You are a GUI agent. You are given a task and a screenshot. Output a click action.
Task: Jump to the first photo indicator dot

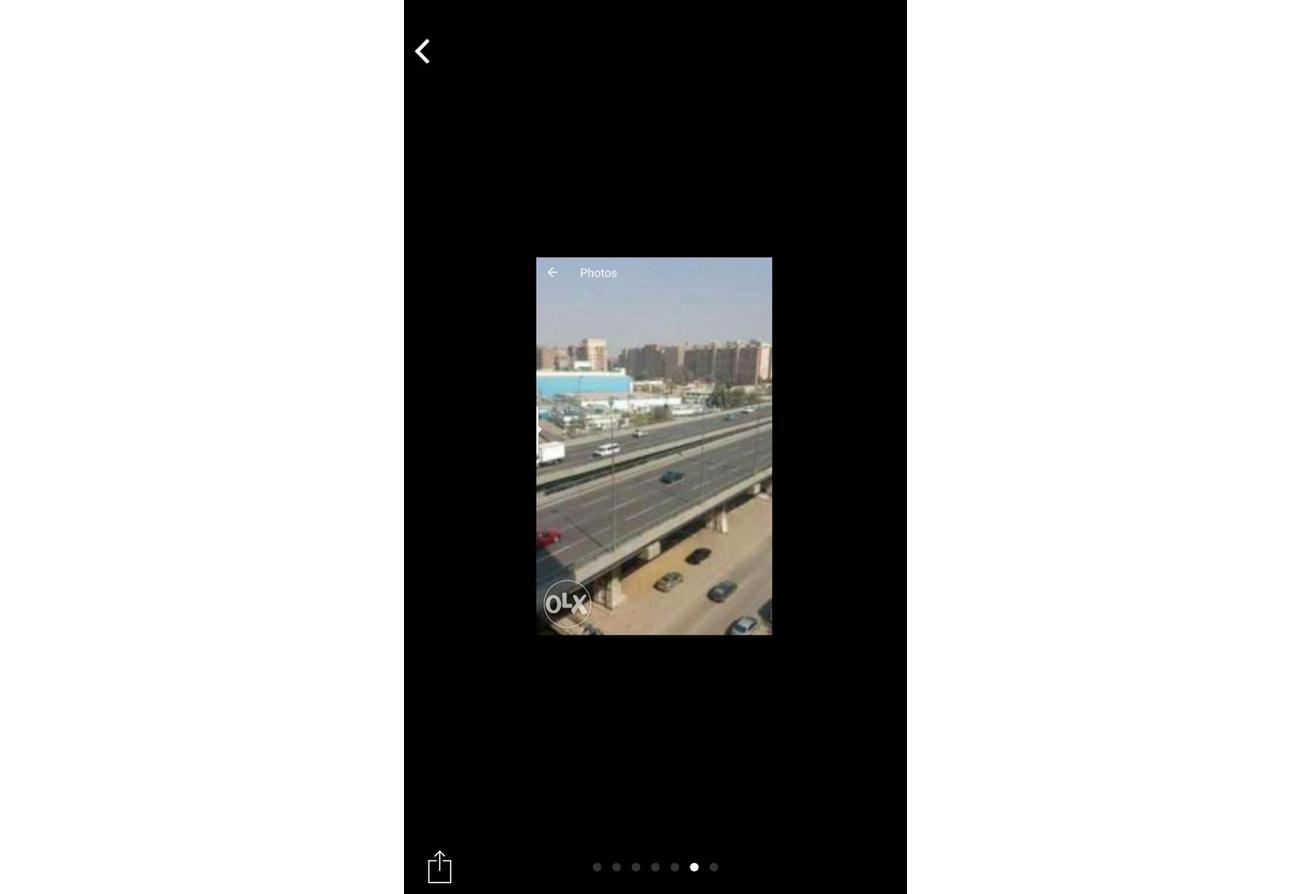click(x=597, y=867)
